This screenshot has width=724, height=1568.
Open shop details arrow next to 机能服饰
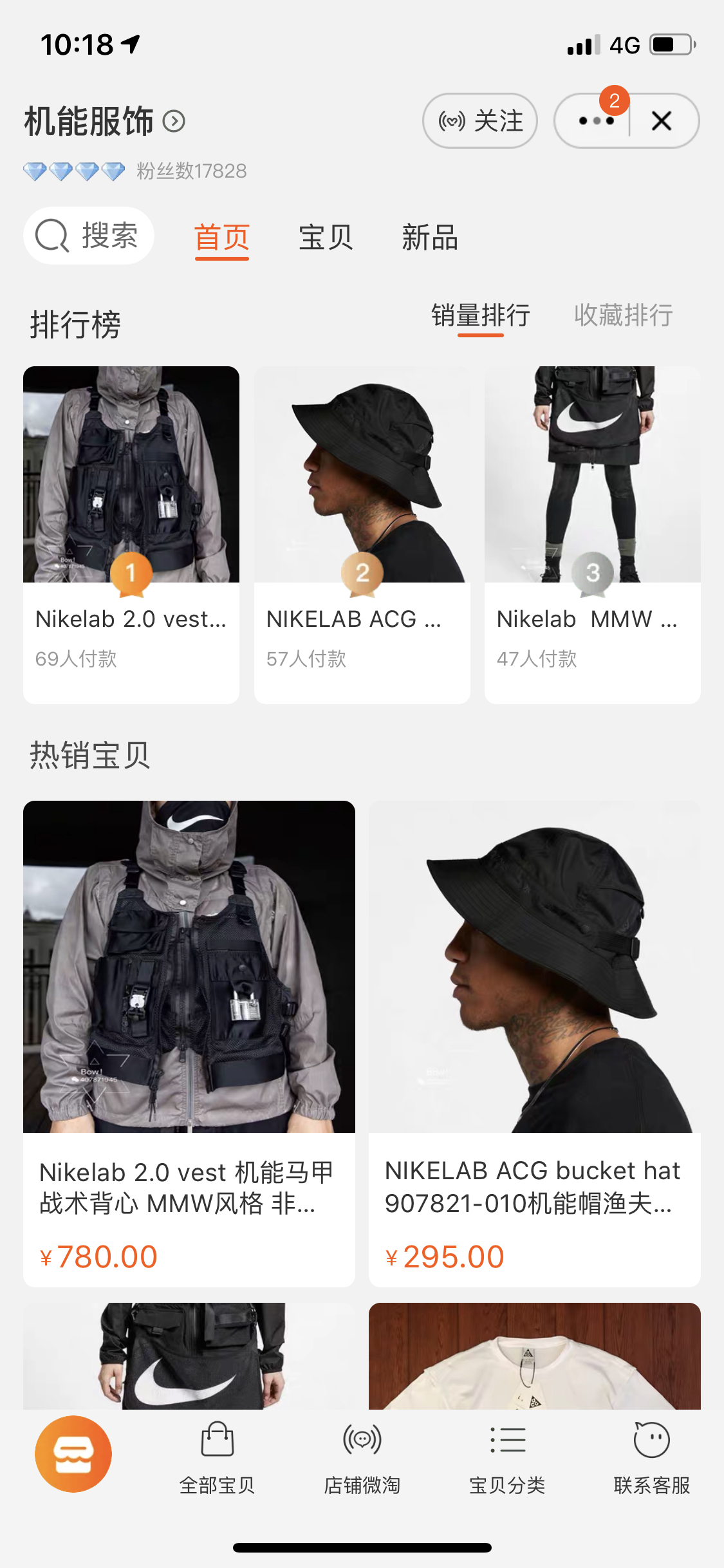[174, 121]
